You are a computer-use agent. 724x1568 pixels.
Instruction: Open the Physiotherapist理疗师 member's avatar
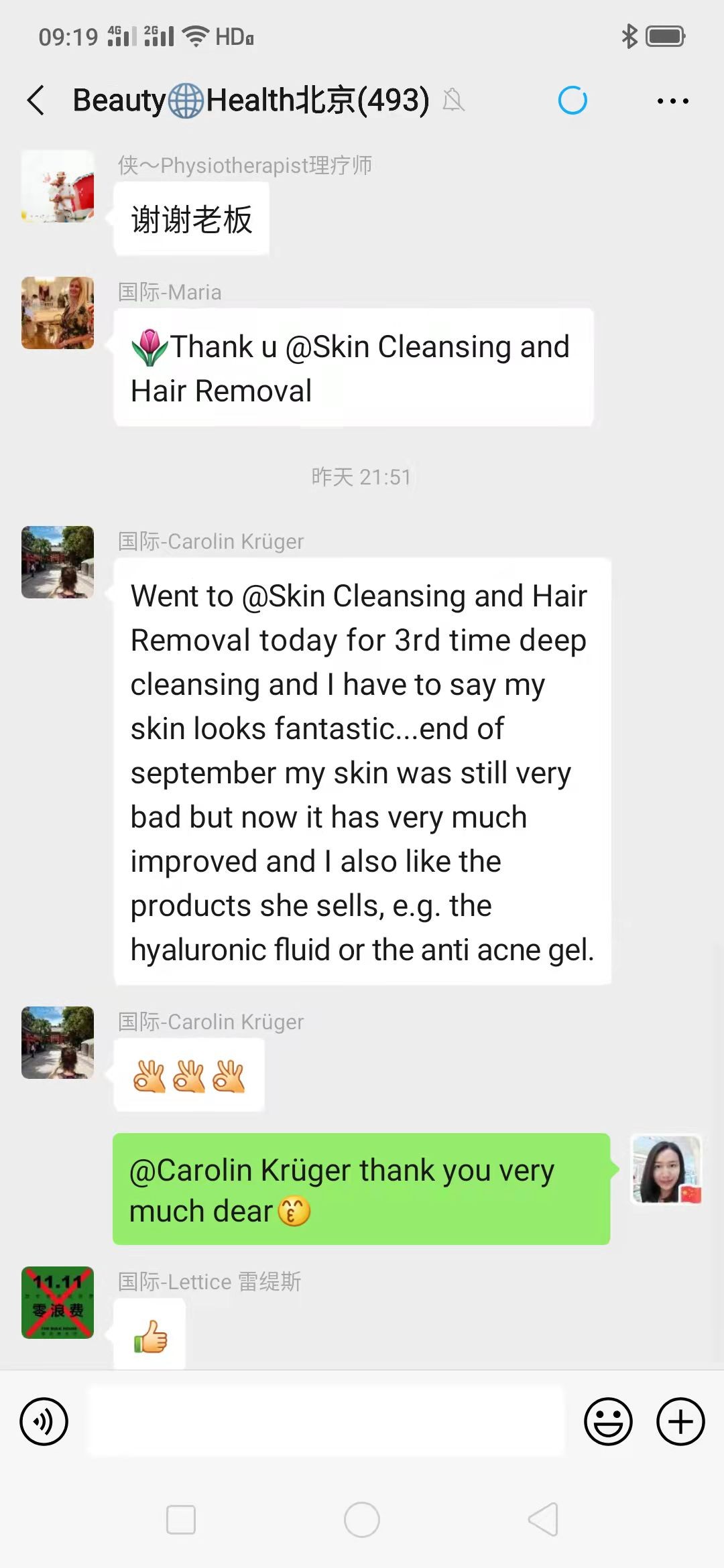[58, 186]
